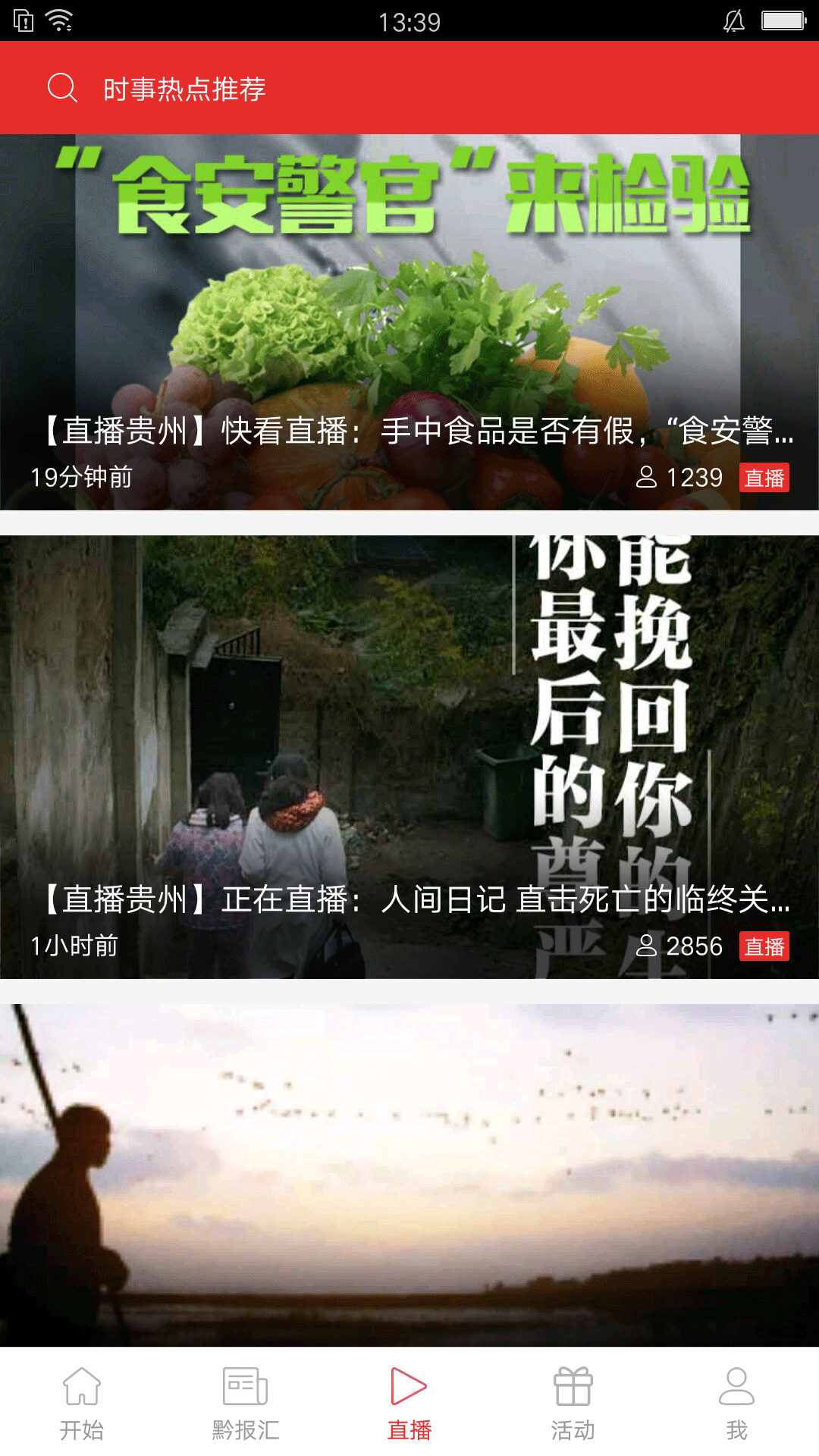Click the 19分钟前 timestamp text
The image size is (819, 1456).
(82, 478)
